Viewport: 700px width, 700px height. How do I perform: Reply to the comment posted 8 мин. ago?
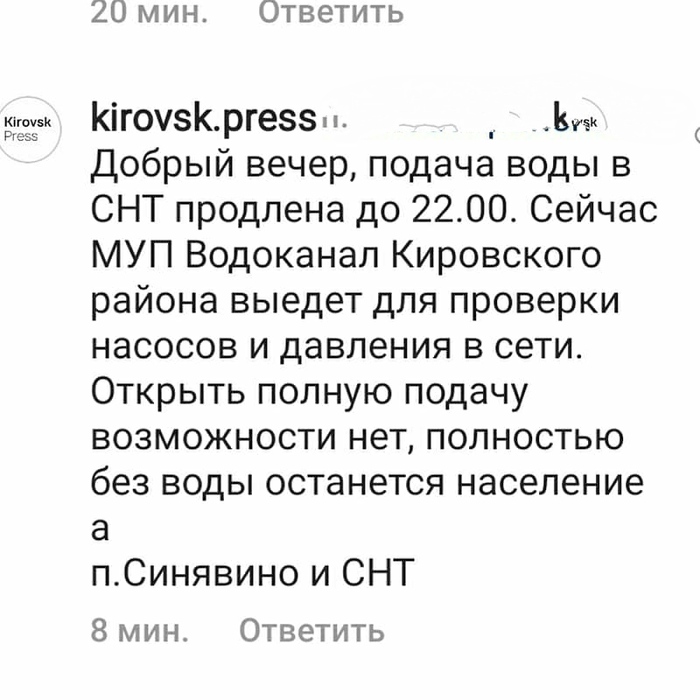[x=311, y=631]
